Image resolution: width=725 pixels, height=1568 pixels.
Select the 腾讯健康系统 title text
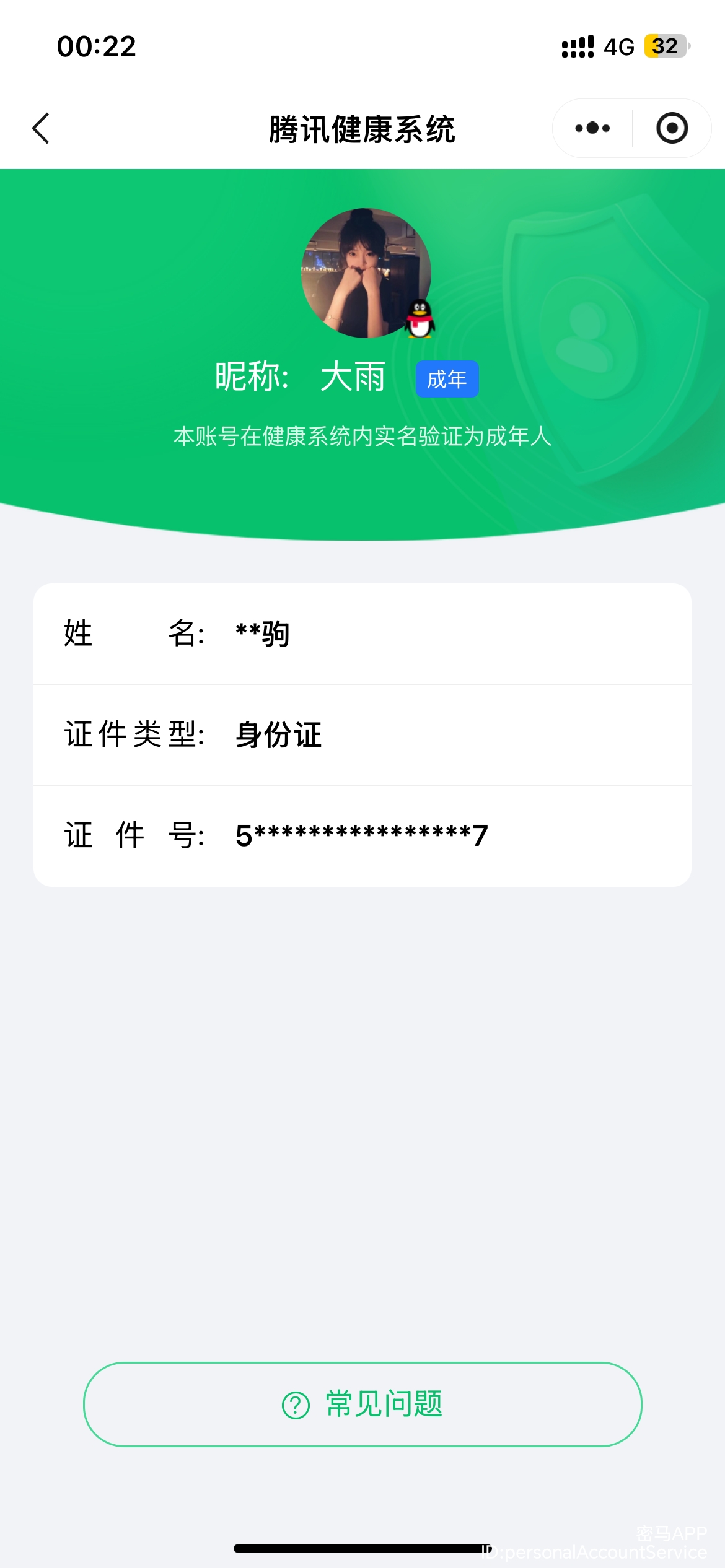(362, 128)
